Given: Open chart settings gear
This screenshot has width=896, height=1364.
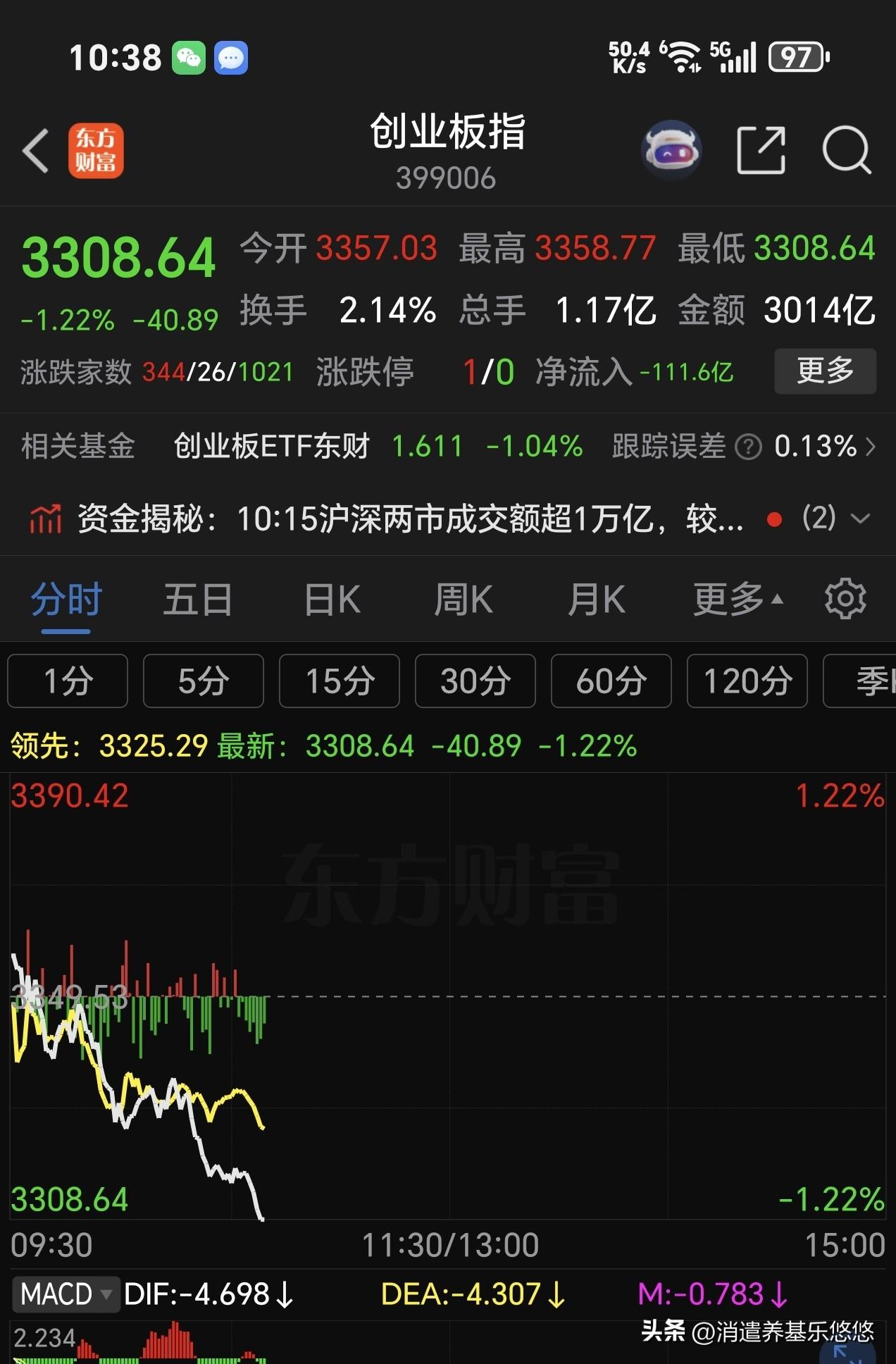Looking at the screenshot, I should (x=845, y=598).
